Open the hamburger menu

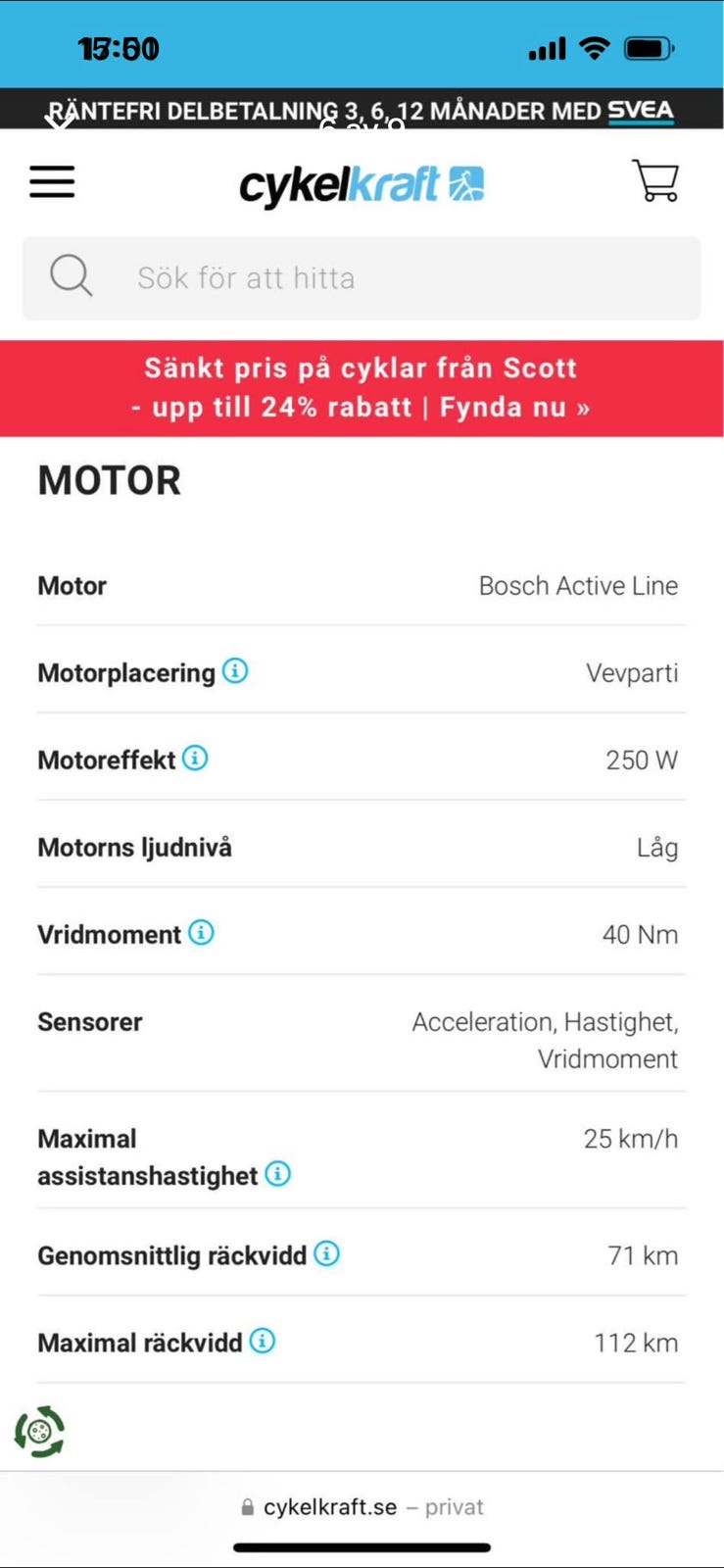click(x=52, y=182)
